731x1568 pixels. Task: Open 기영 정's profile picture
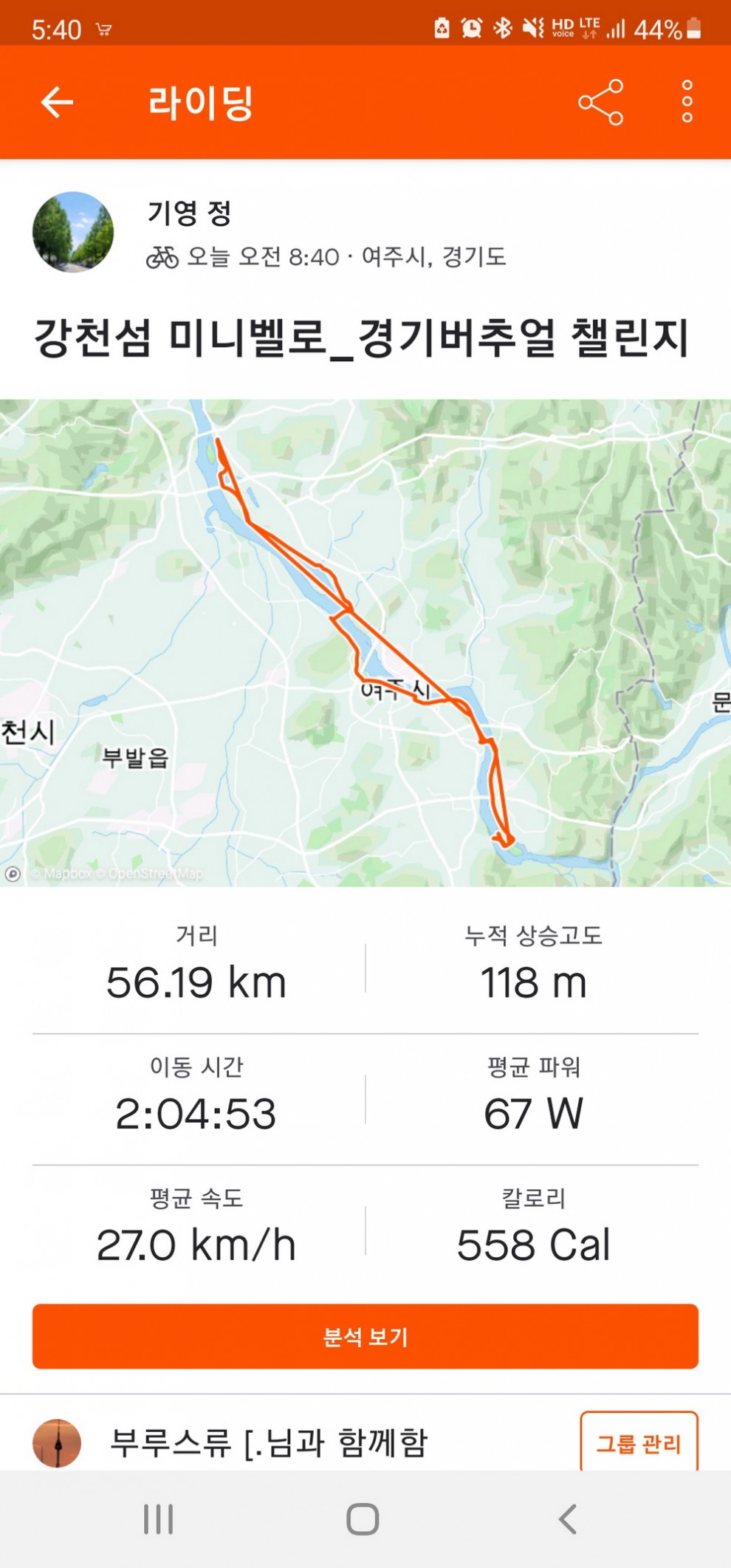[73, 233]
